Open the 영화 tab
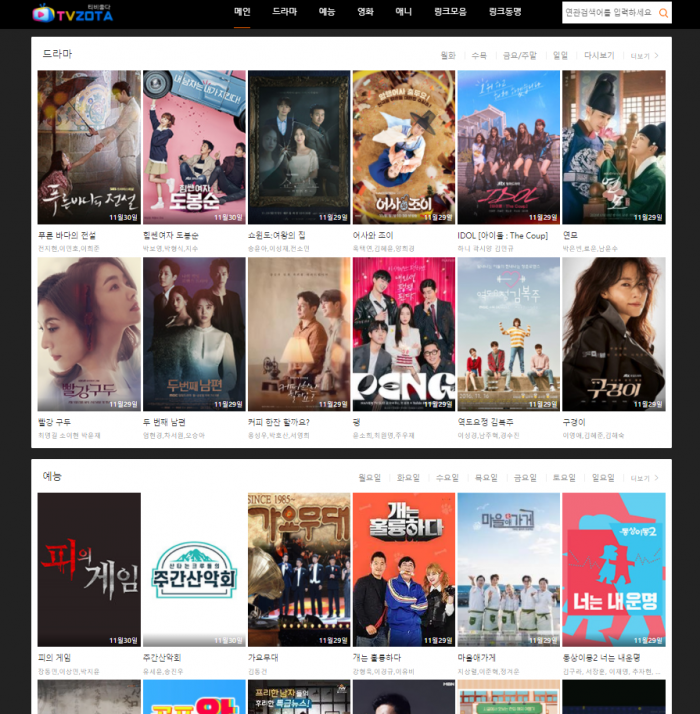This screenshot has width=700, height=714. click(x=365, y=12)
